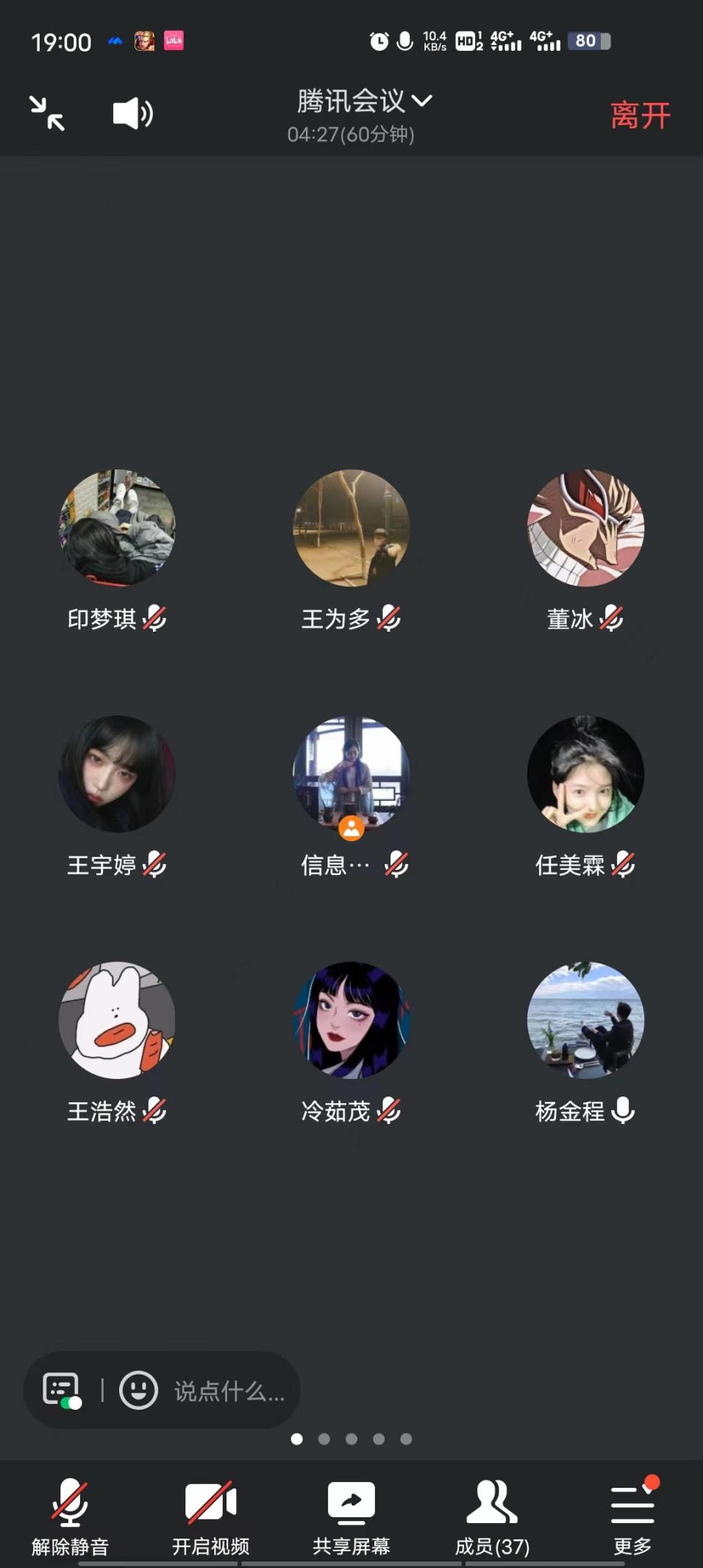Select participant 董冰
Screen dimensions: 703x1568
(x=585, y=528)
